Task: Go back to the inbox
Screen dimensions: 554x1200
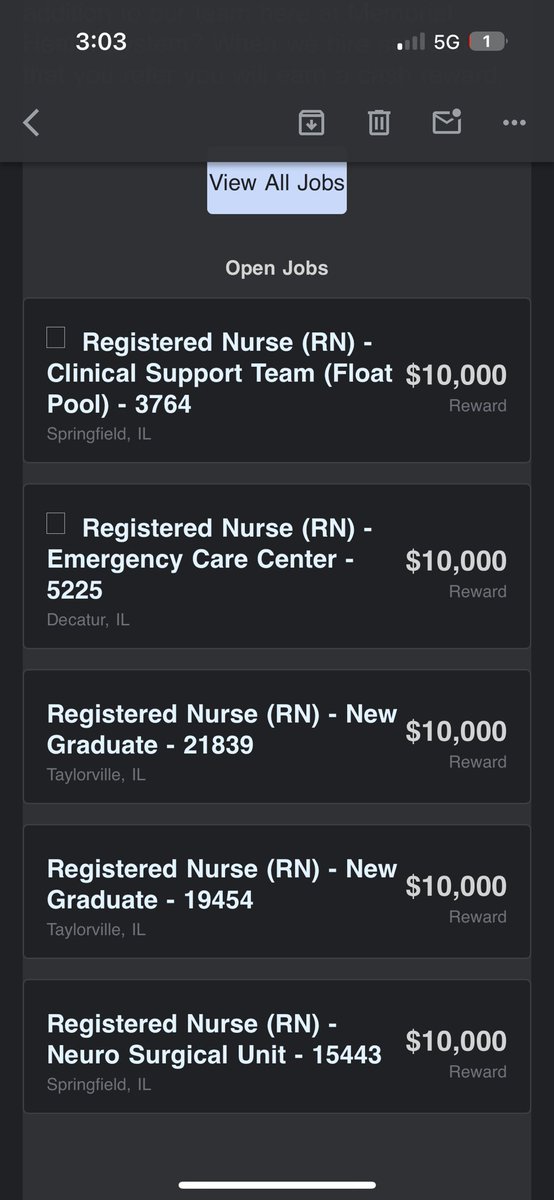Action: (31, 123)
